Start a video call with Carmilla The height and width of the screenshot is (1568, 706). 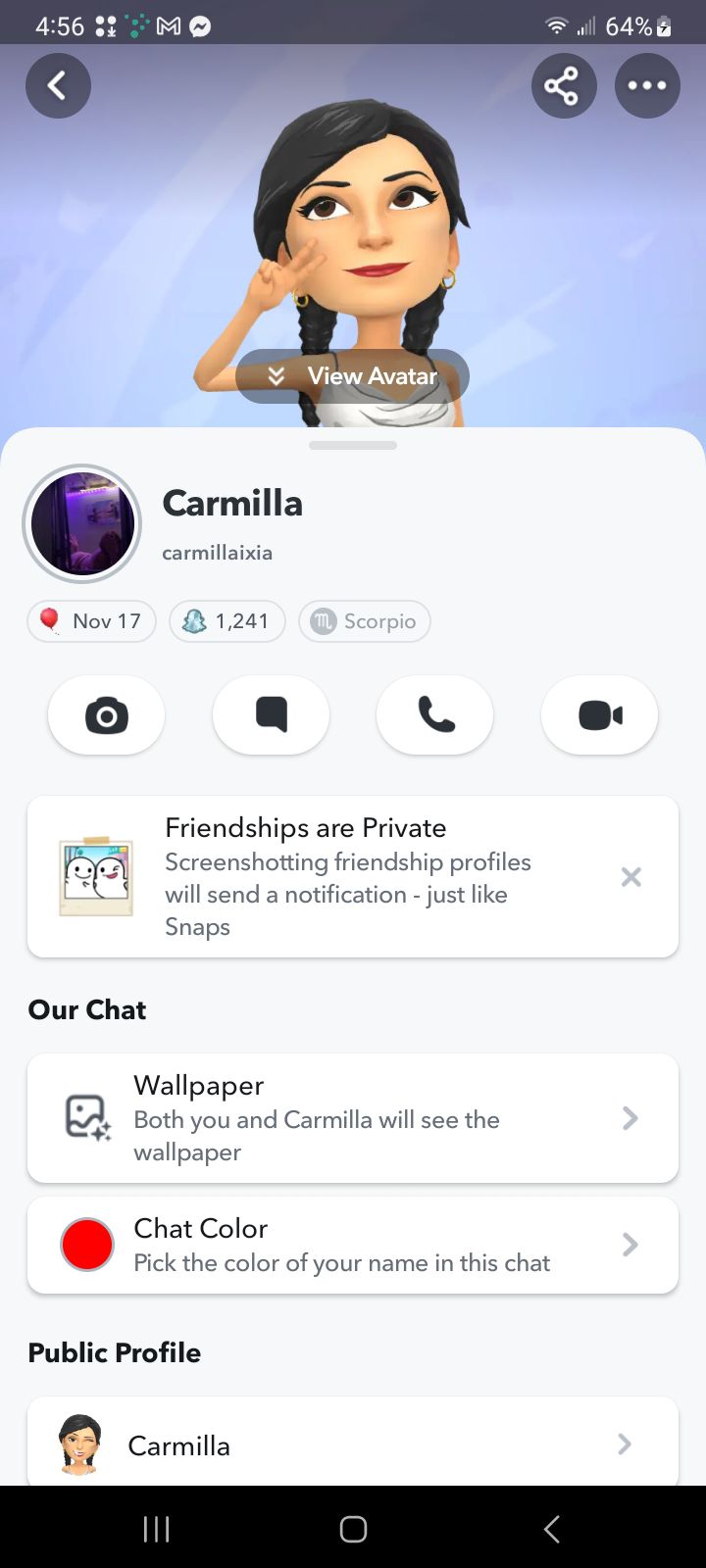(599, 715)
